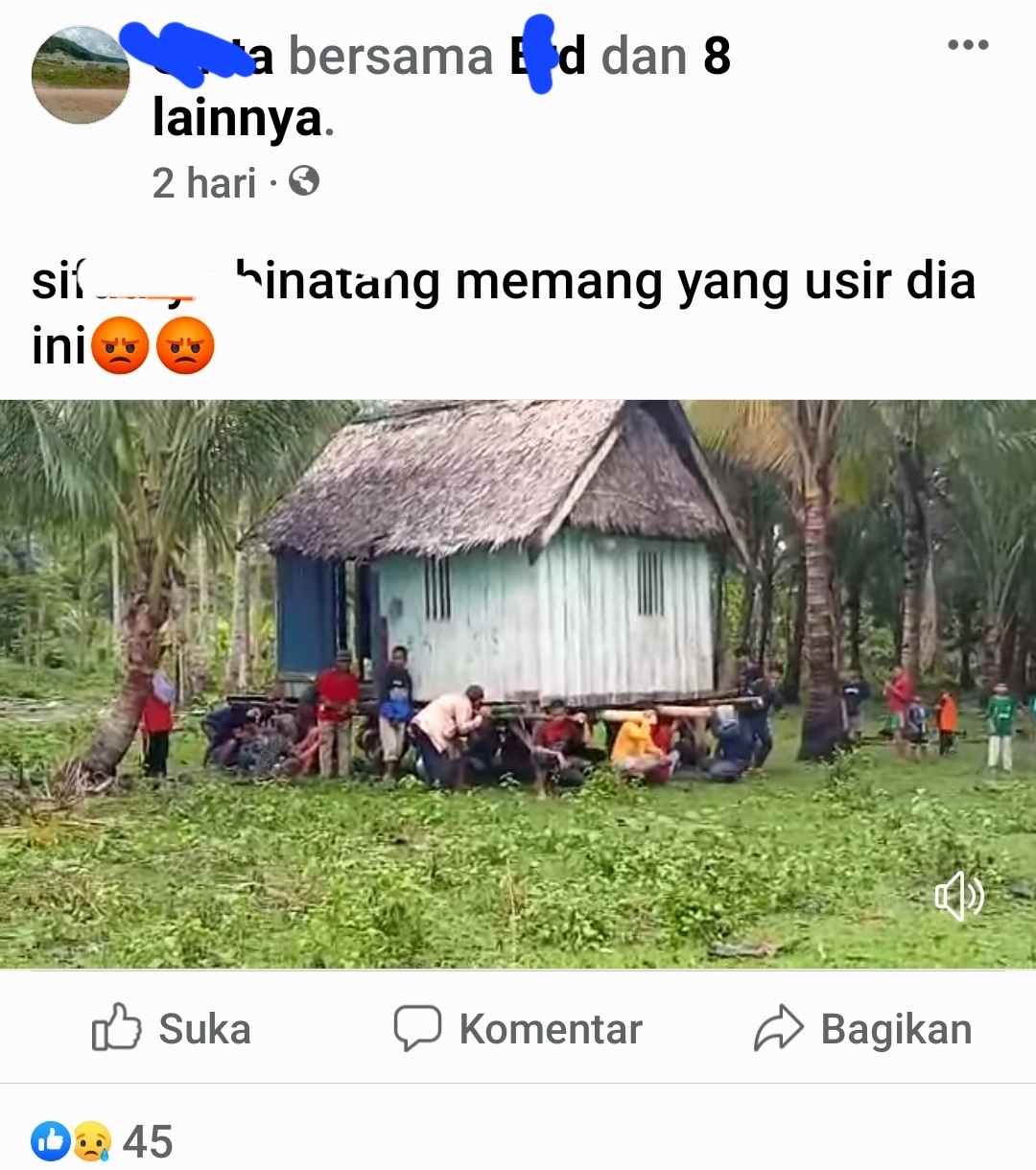Unmute the video with the speaker icon
1036x1170 pixels.
(x=959, y=897)
